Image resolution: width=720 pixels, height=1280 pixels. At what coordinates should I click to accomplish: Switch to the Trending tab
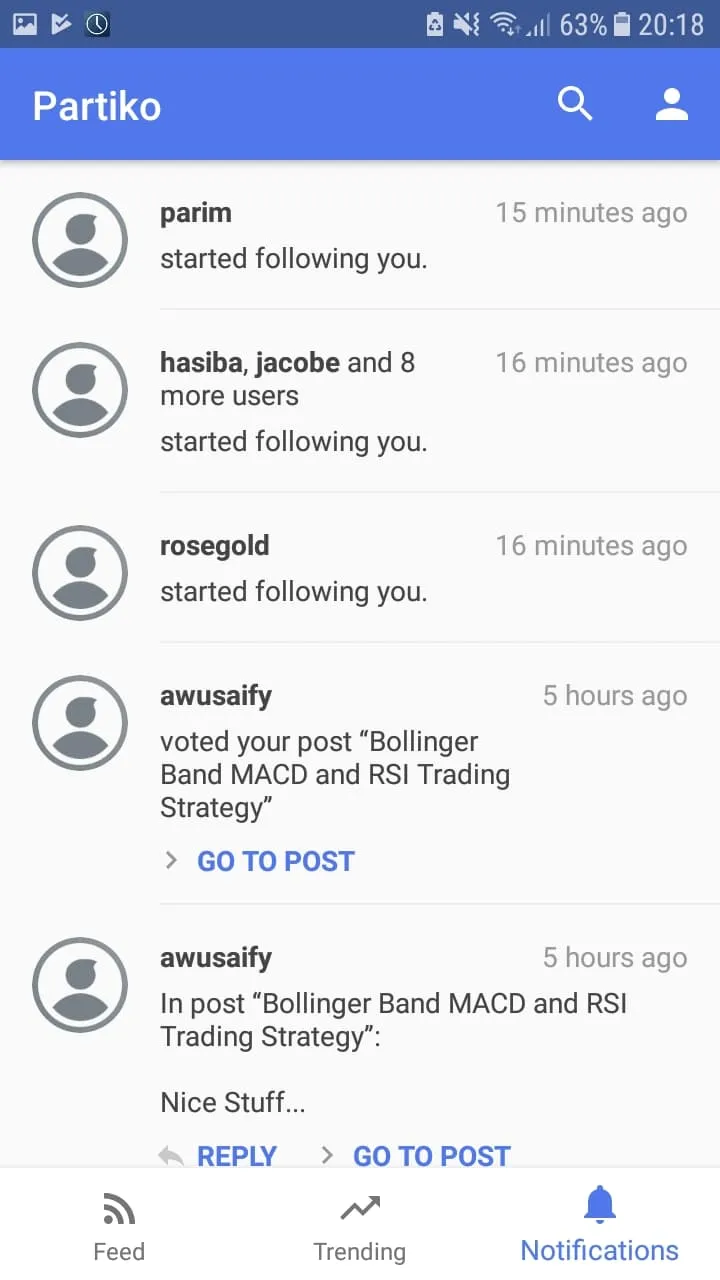pos(360,1227)
